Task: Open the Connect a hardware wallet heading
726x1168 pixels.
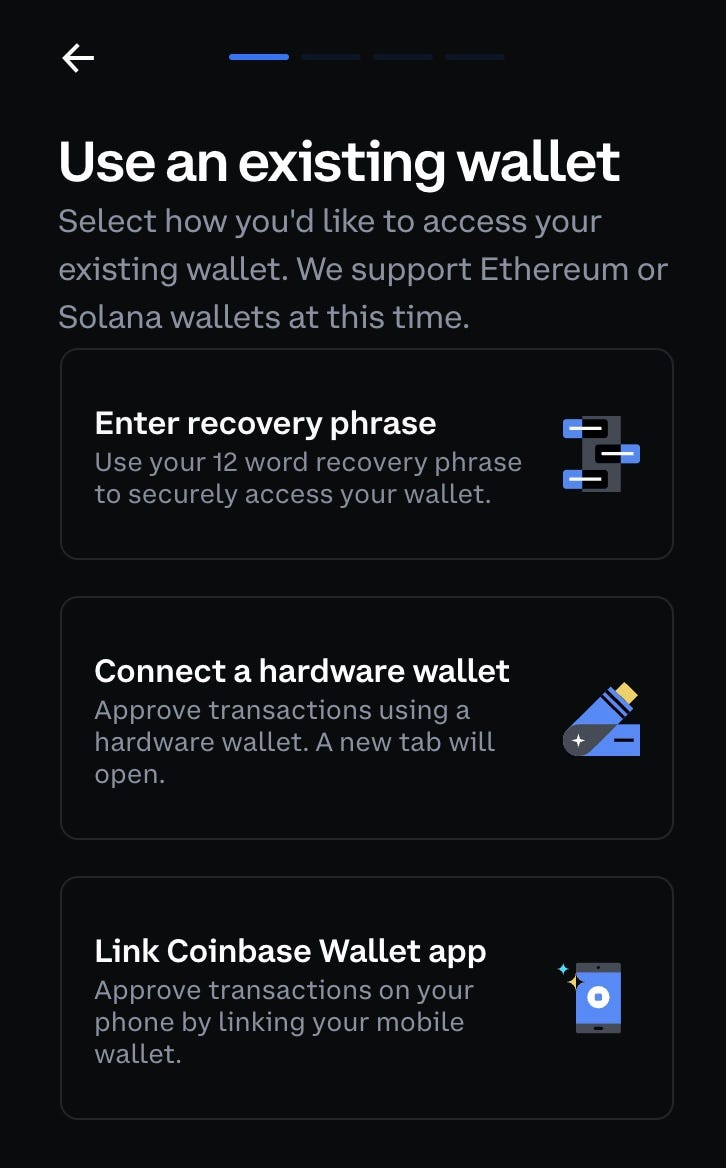Action: [301, 671]
